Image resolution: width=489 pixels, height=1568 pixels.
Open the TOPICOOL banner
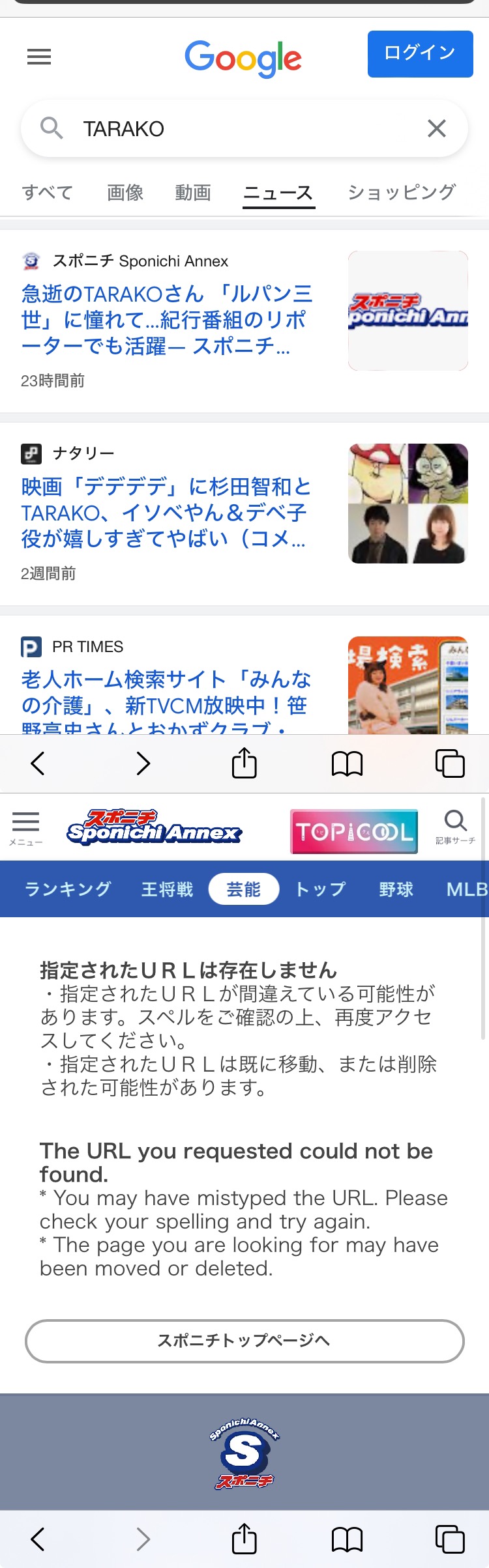pyautogui.click(x=354, y=832)
